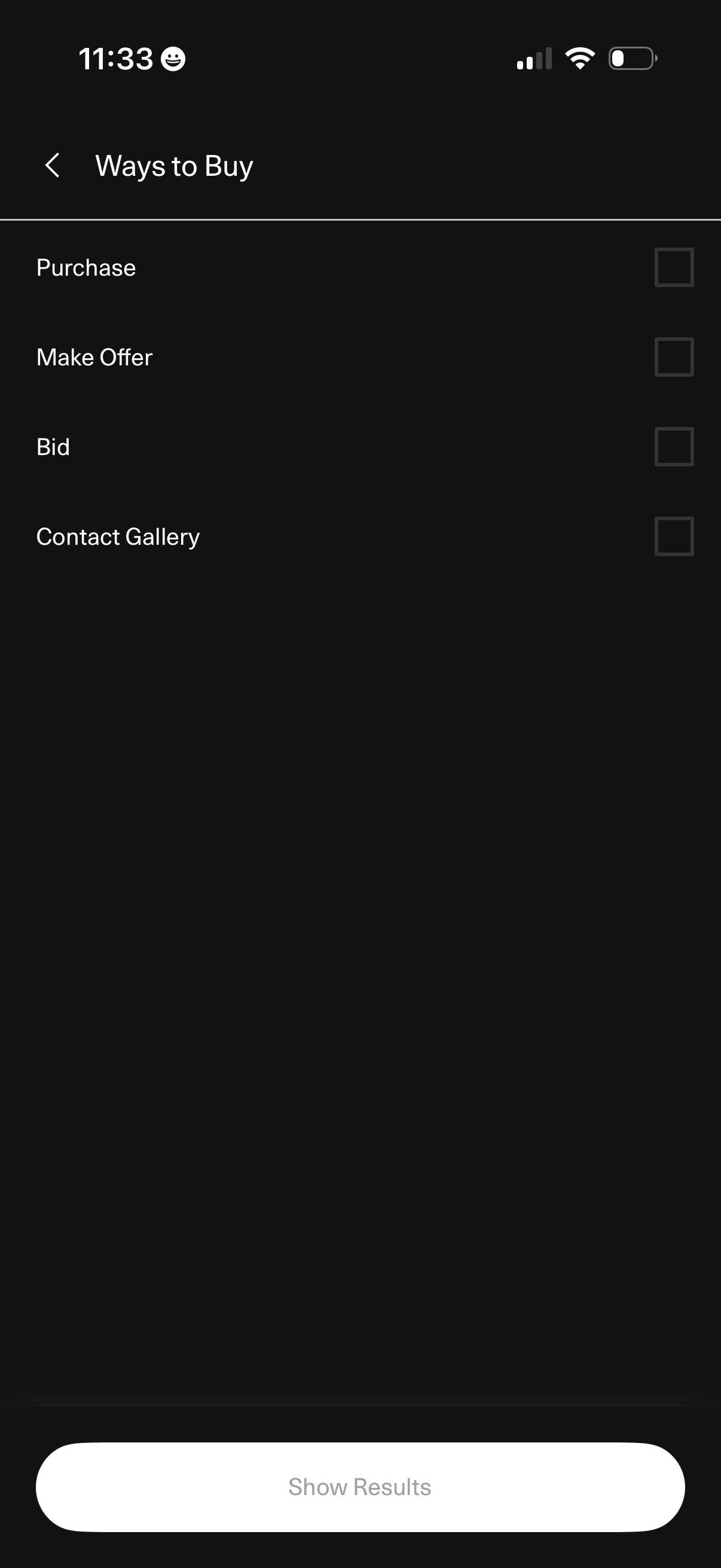Select the Make Offer option

[674, 357]
